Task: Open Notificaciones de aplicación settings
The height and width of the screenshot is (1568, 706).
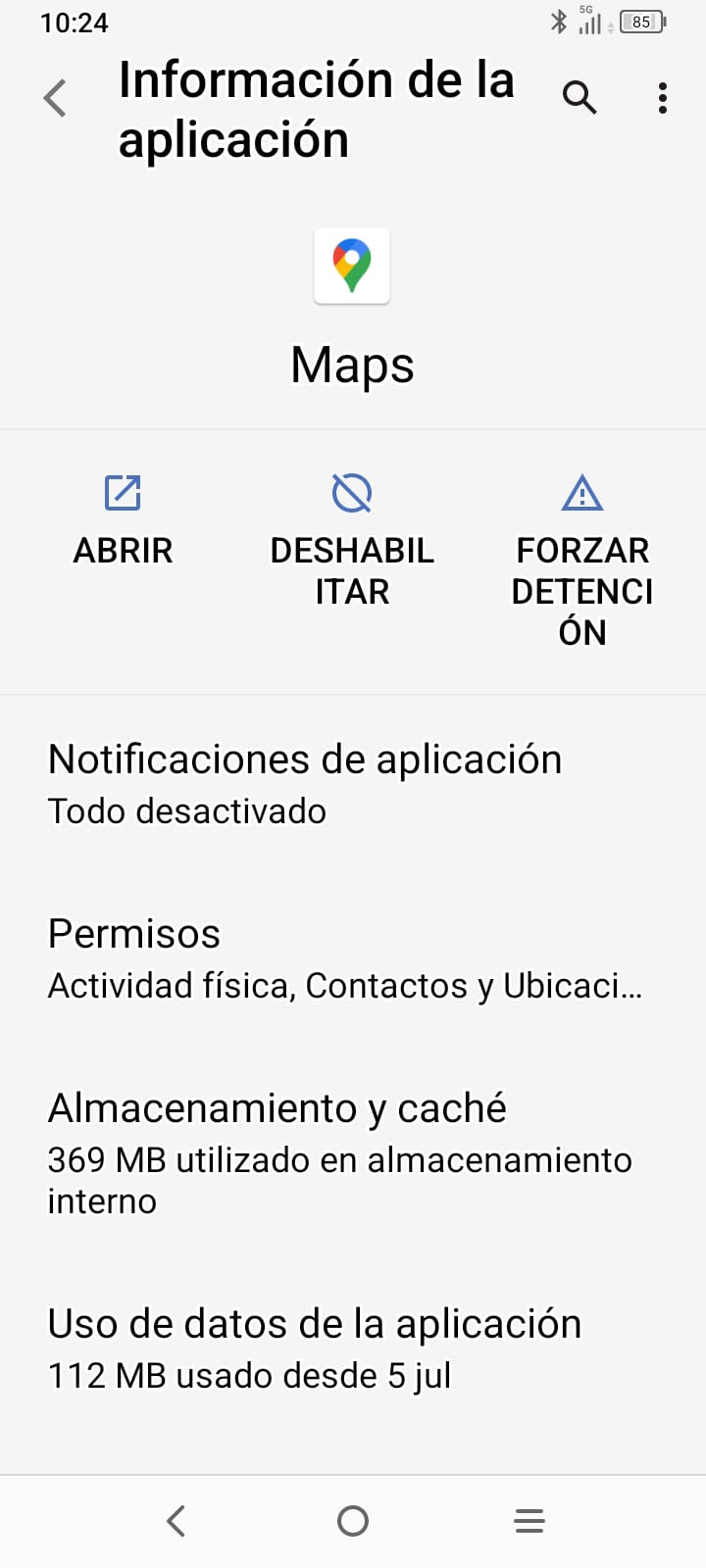Action: tap(304, 784)
